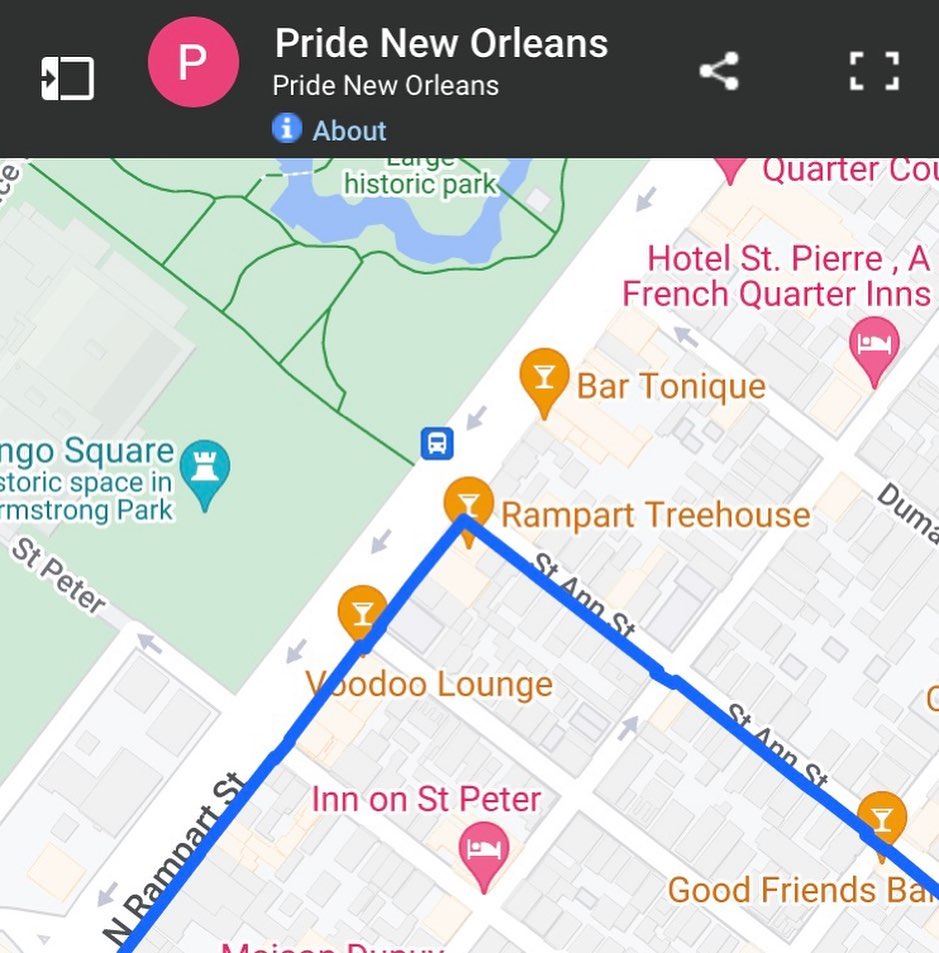Image resolution: width=939 pixels, height=953 pixels.
Task: Tap the Bar Tonique marker
Action: [544, 377]
